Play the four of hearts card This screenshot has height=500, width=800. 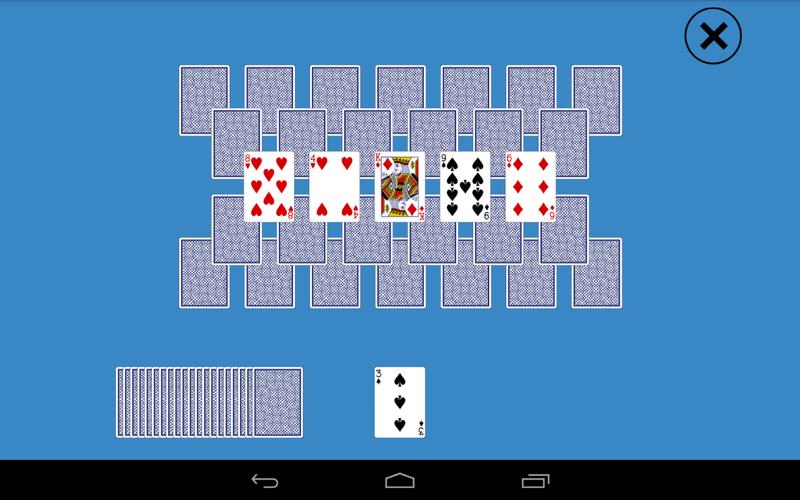pyautogui.click(x=334, y=186)
